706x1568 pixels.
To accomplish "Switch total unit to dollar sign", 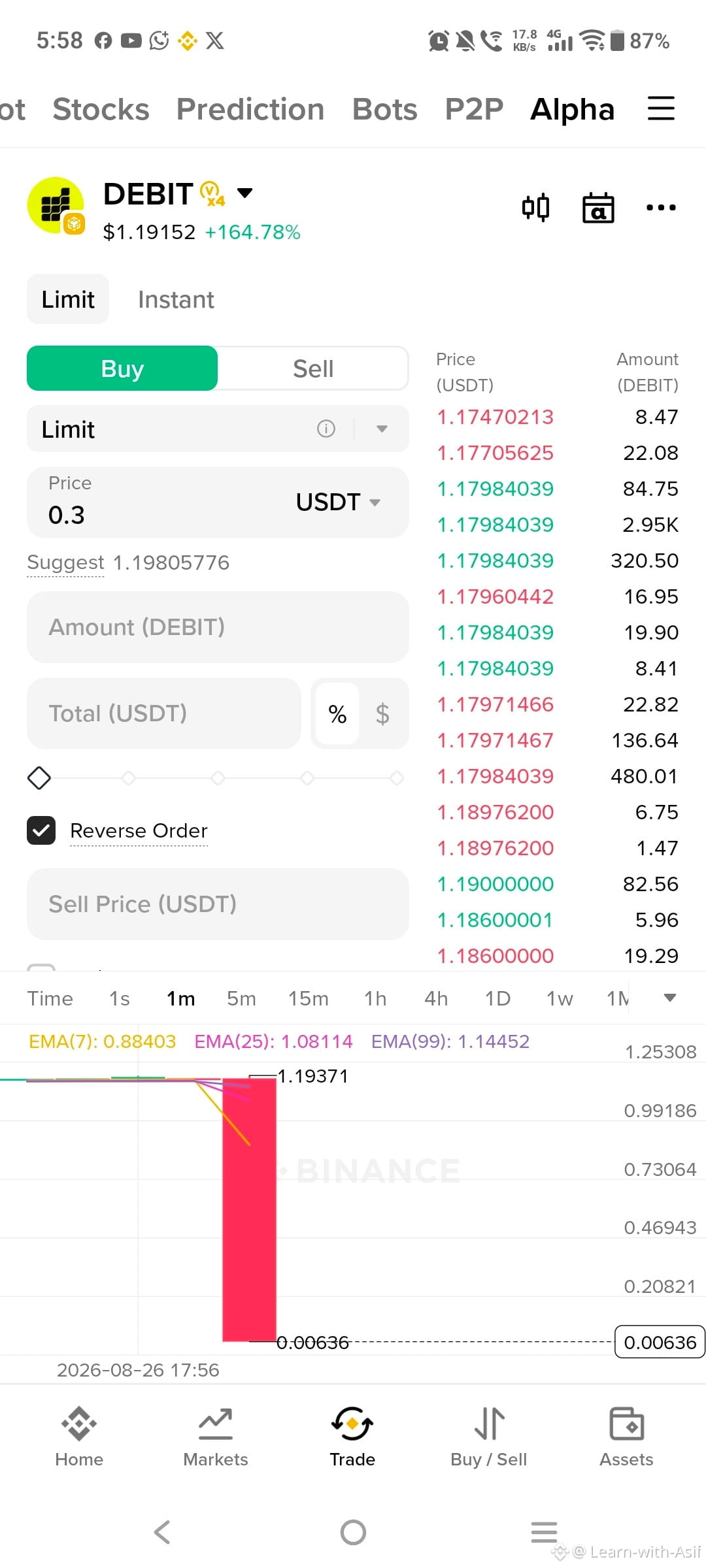I will (x=382, y=713).
